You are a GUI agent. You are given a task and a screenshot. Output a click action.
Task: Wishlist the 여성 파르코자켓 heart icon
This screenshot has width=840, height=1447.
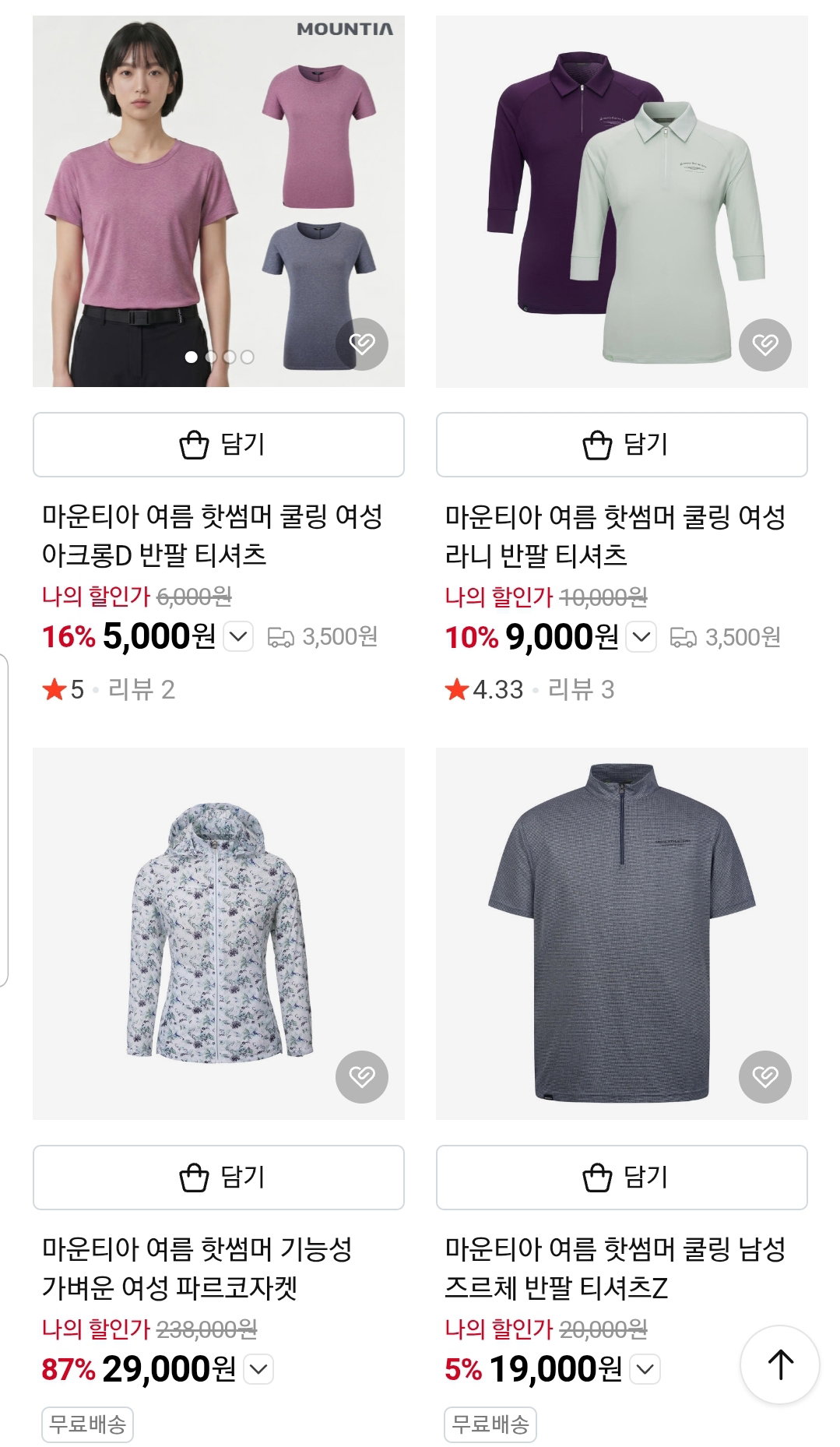point(362,1077)
